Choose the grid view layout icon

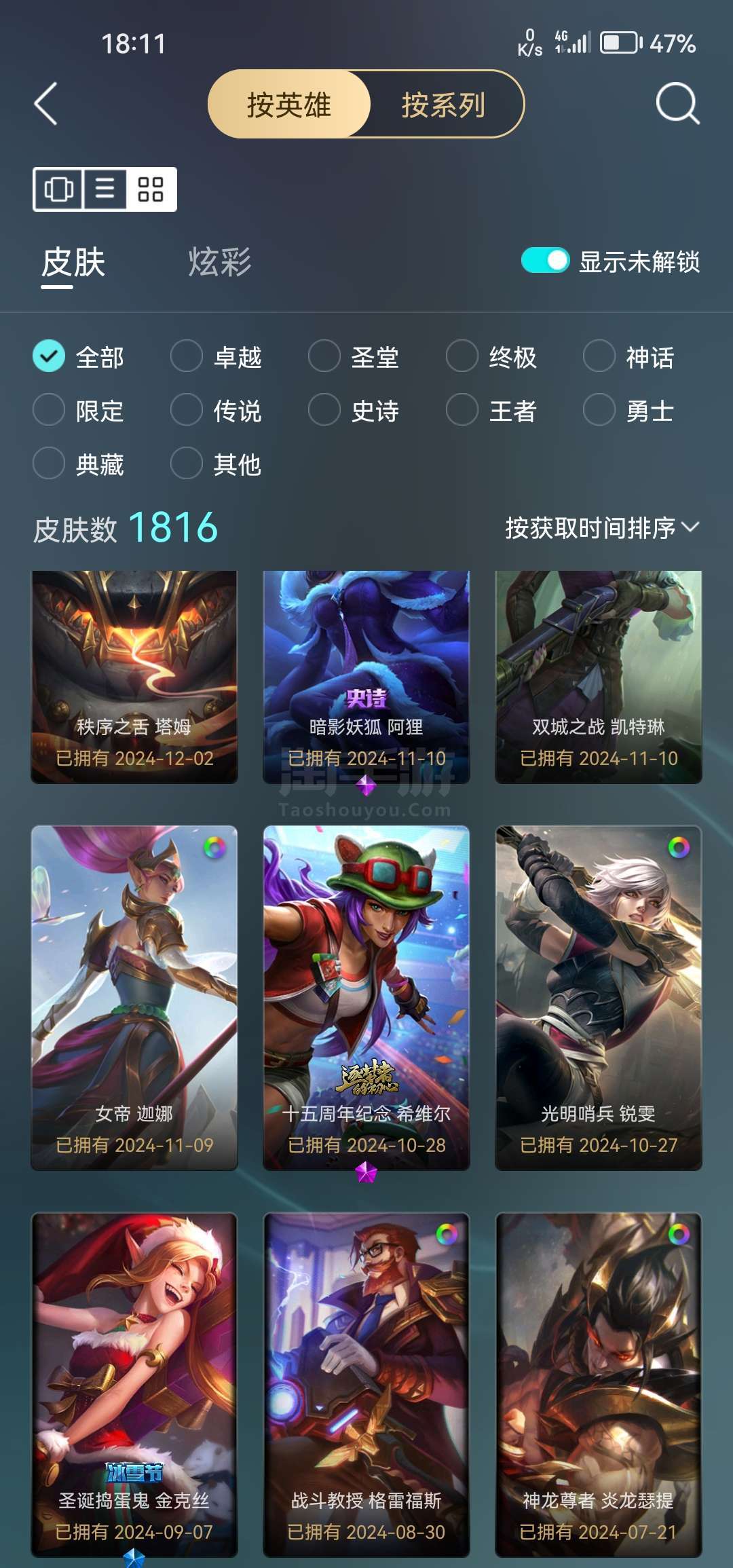pyautogui.click(x=151, y=189)
